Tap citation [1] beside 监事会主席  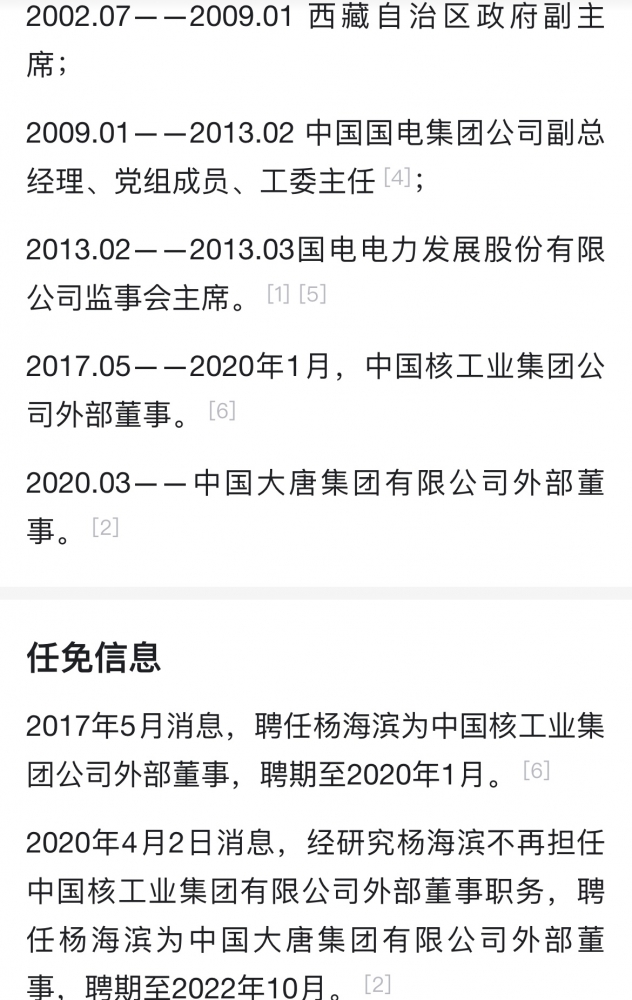click(x=278, y=294)
